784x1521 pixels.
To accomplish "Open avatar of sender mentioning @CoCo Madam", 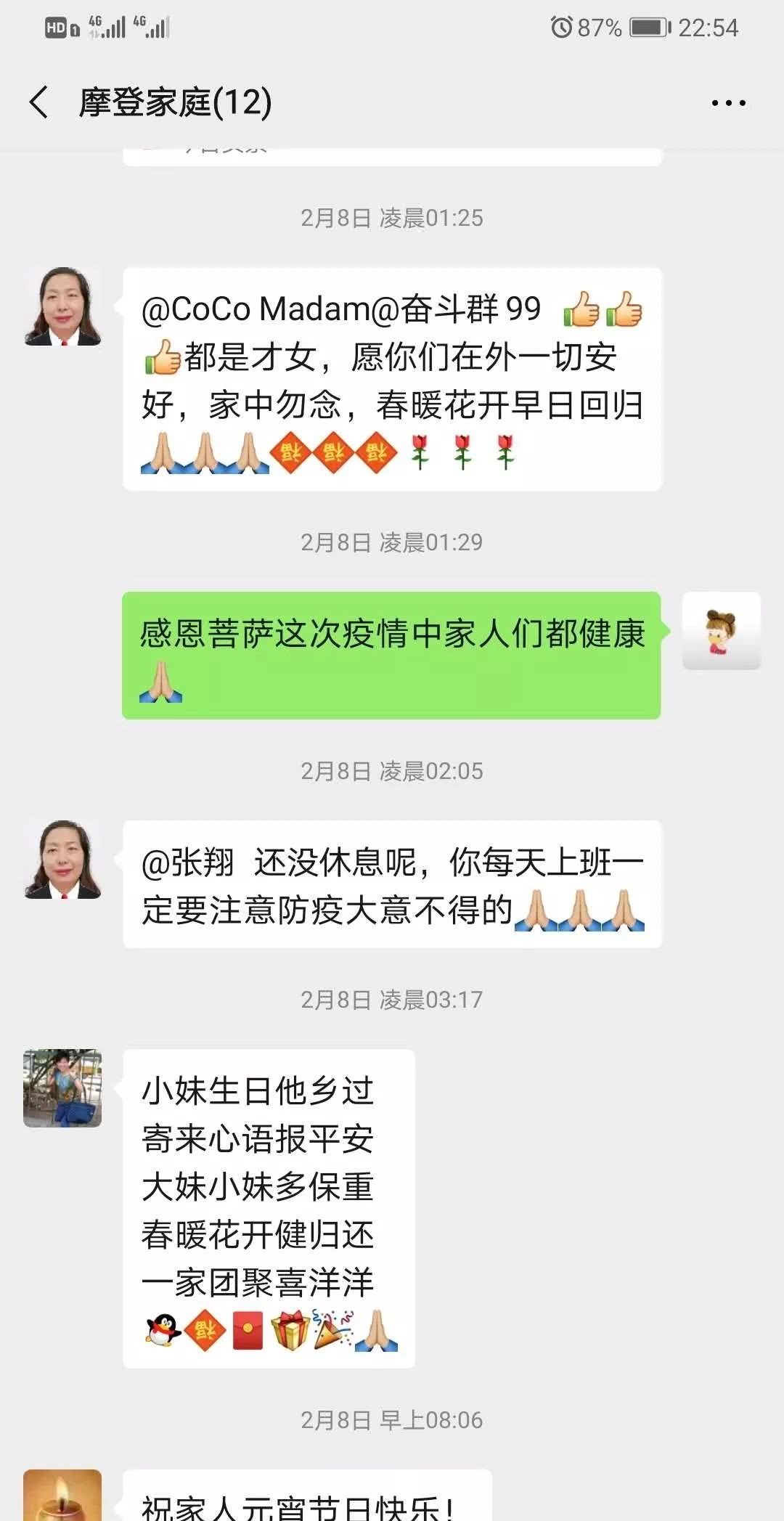I will 62,306.
